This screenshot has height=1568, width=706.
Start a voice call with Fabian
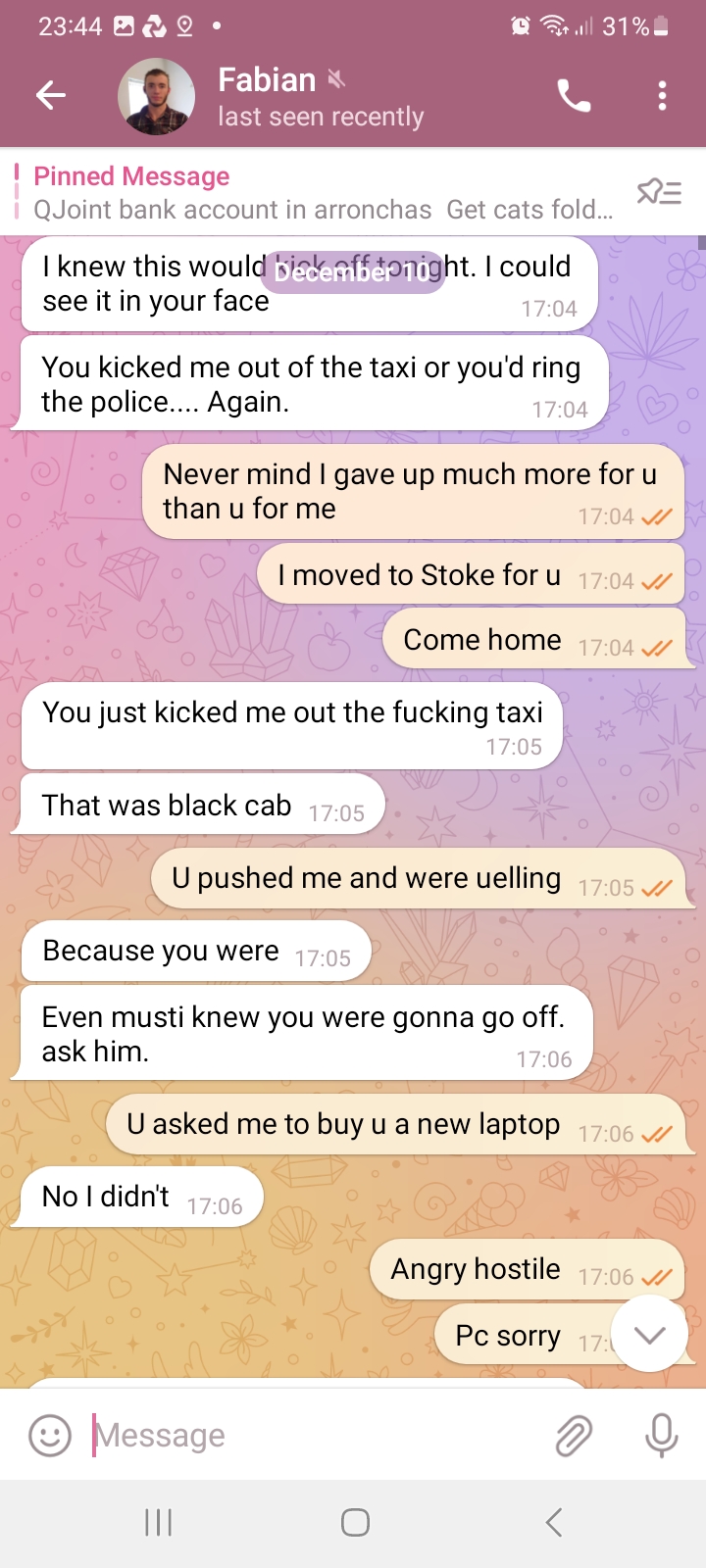[574, 96]
